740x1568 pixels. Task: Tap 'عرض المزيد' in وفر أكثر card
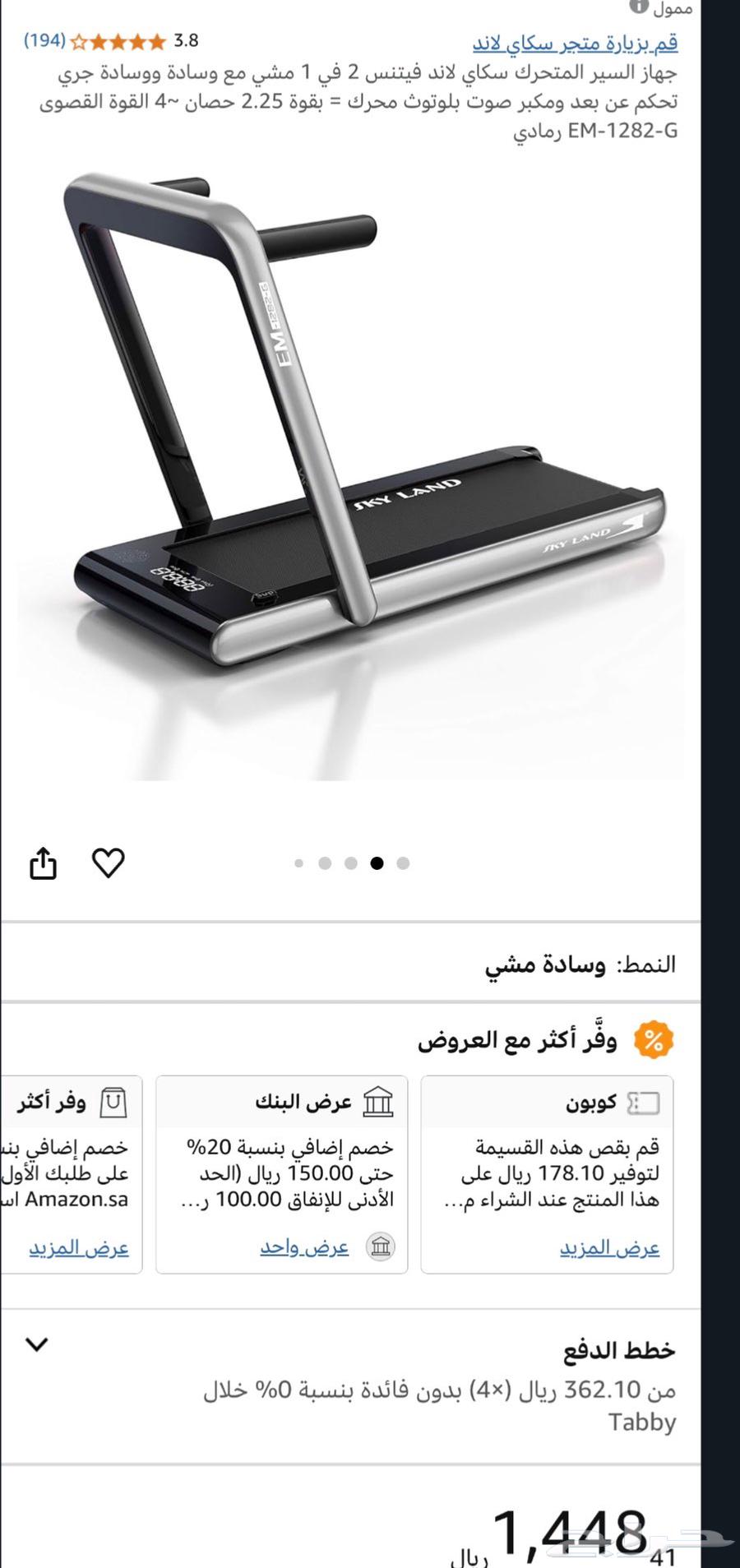pyautogui.click(x=79, y=1248)
